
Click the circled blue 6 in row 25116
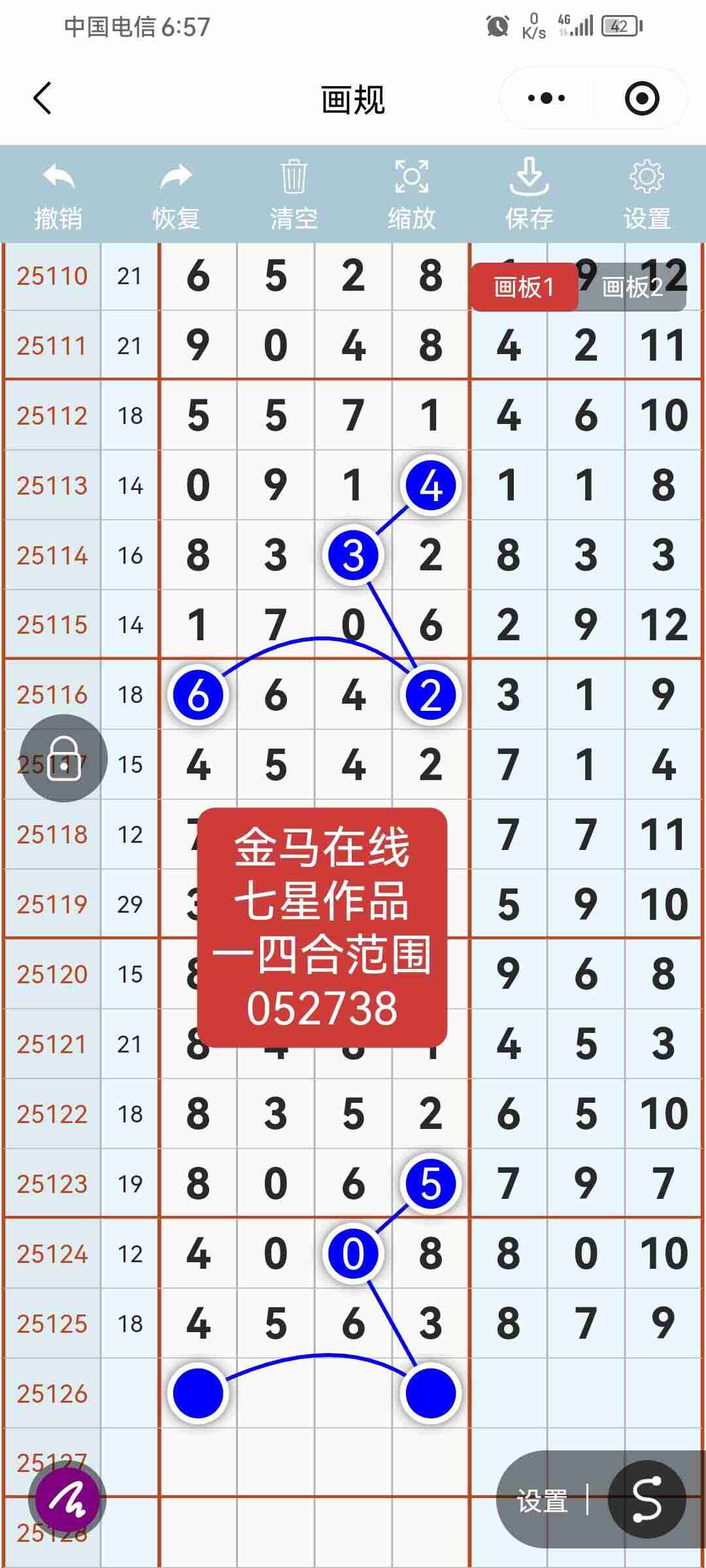(x=199, y=694)
